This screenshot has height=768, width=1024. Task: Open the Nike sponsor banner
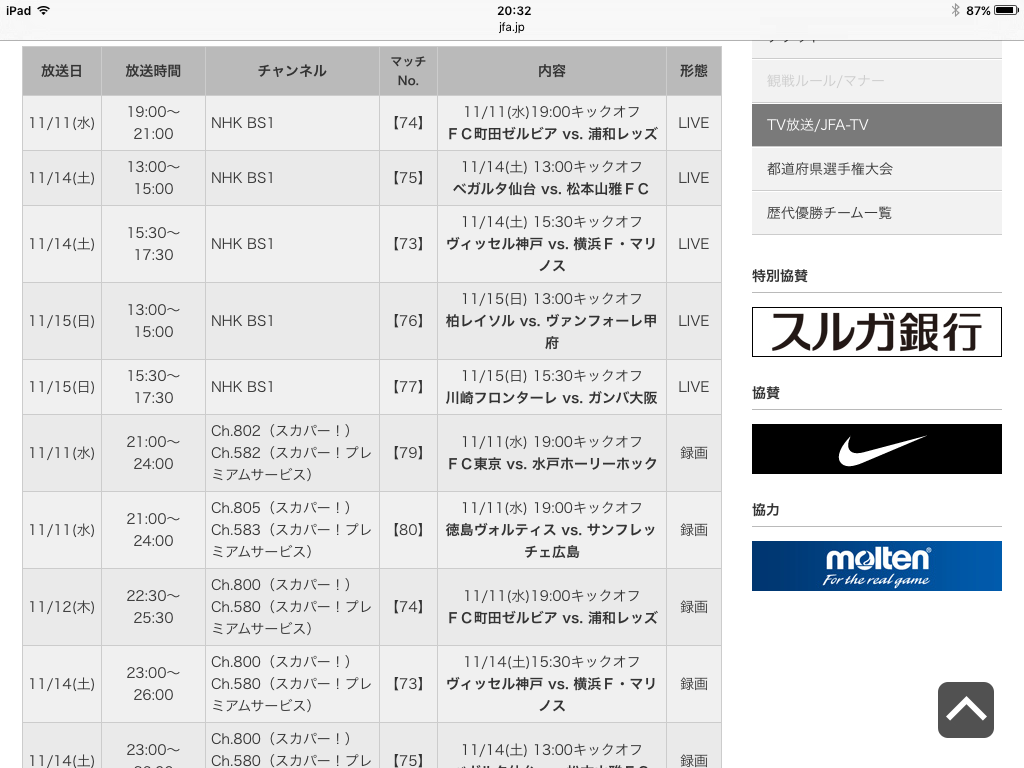point(876,449)
